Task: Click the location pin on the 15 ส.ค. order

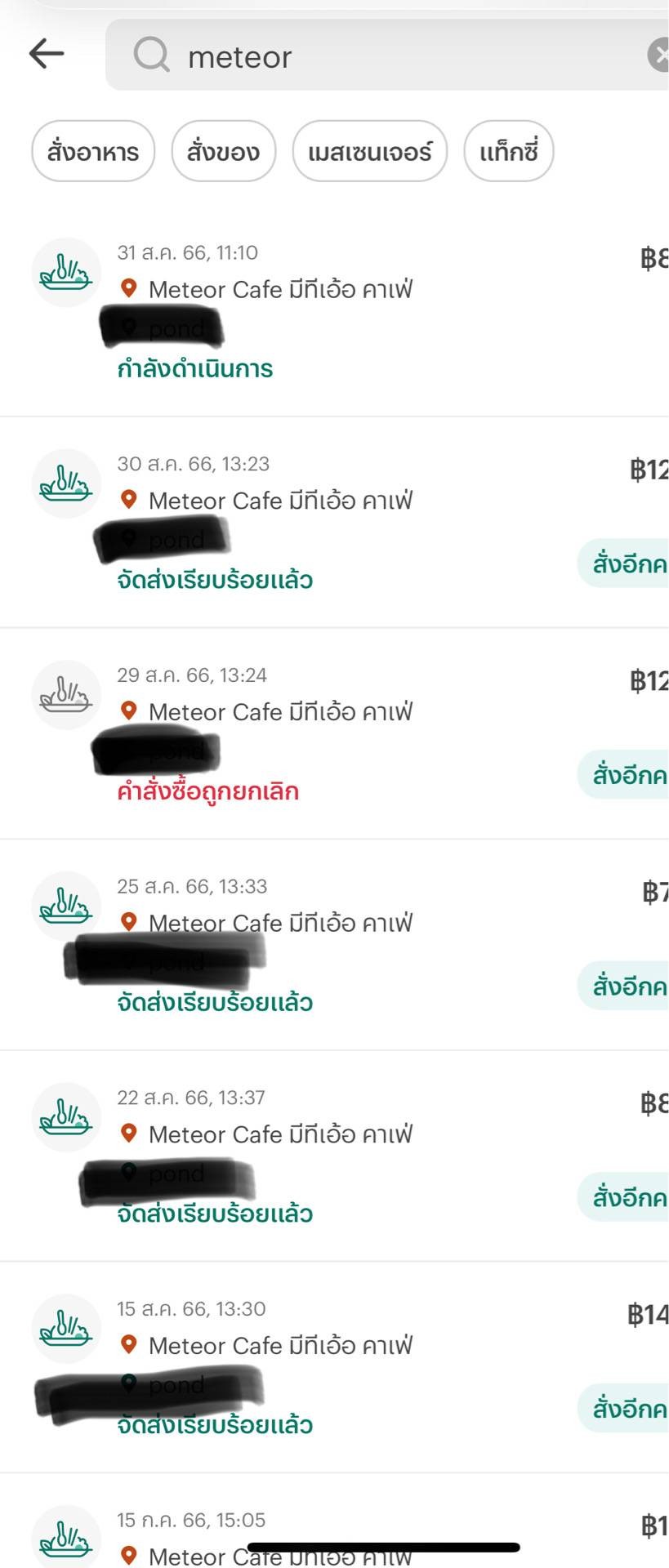Action: coord(128,1346)
